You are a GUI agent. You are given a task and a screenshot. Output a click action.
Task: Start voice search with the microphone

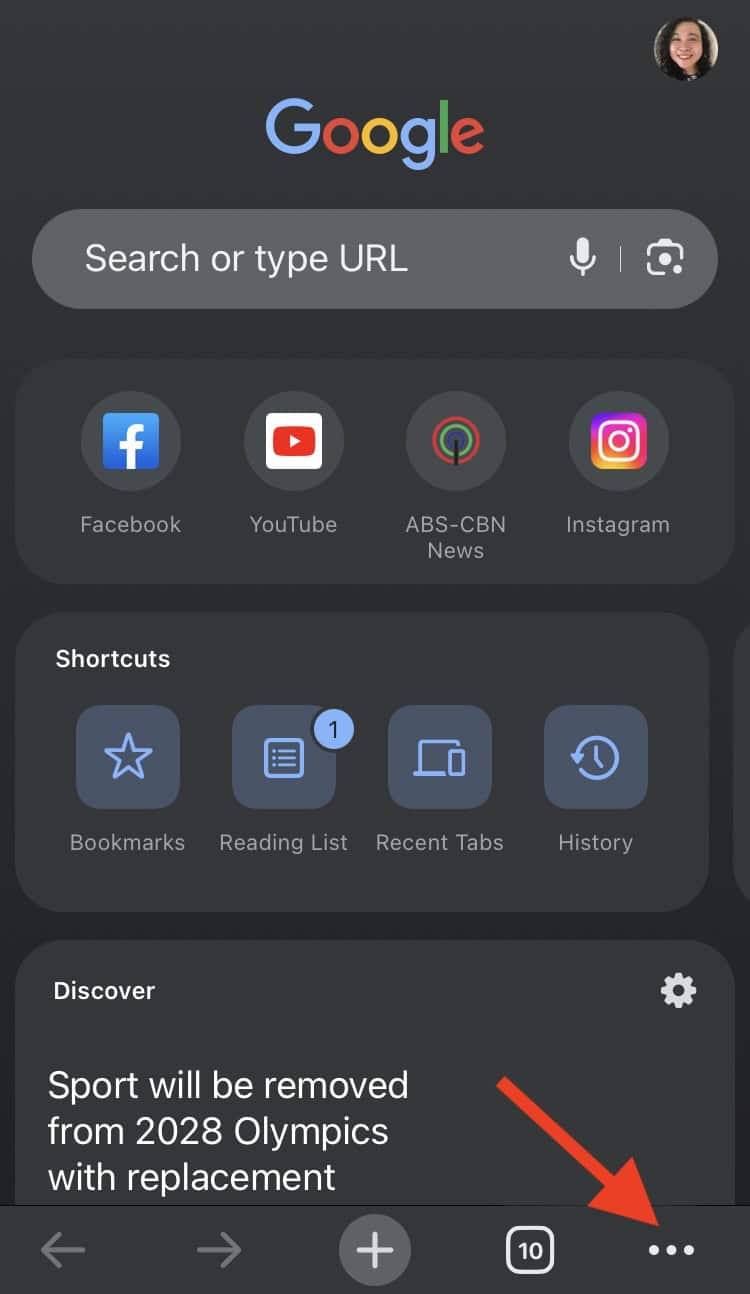pos(582,259)
